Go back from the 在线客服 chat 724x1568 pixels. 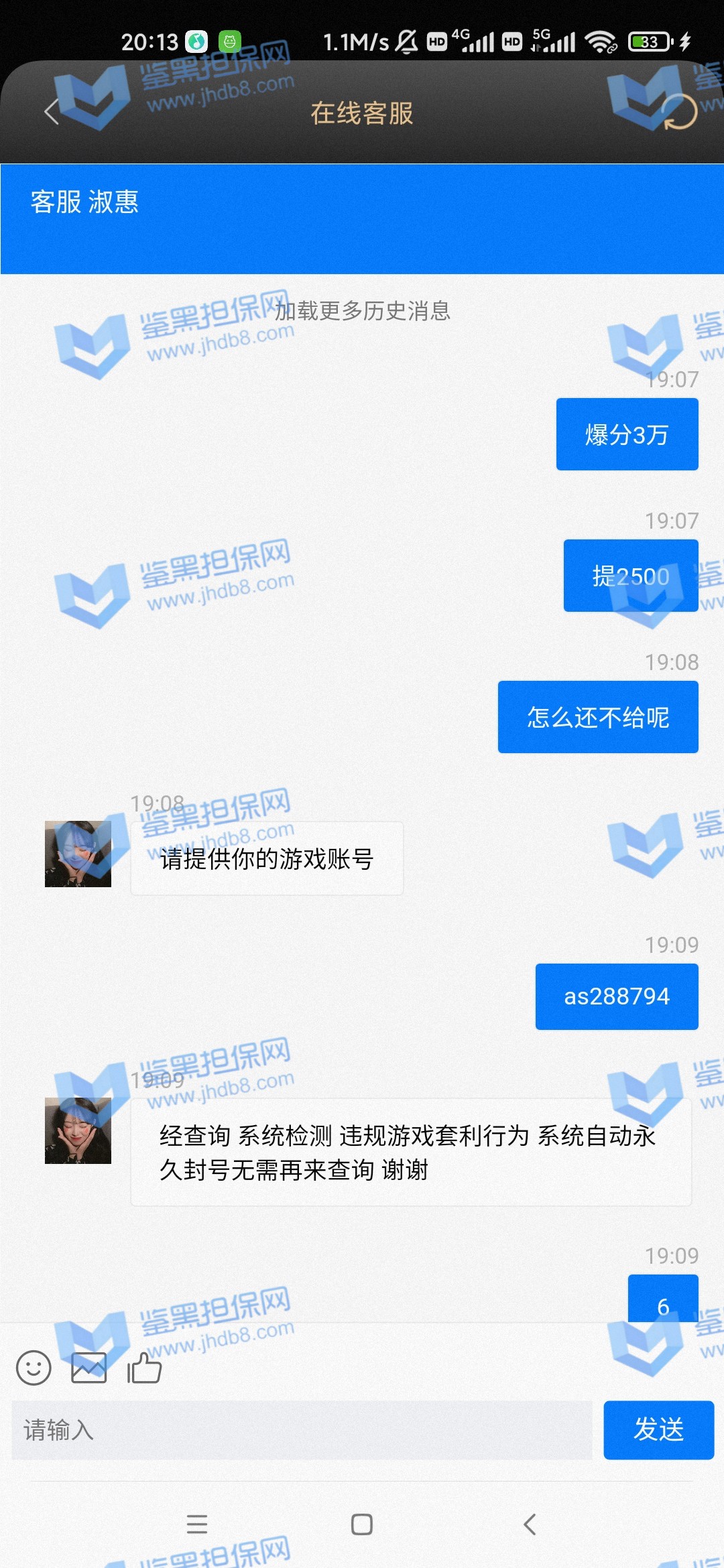point(52,112)
